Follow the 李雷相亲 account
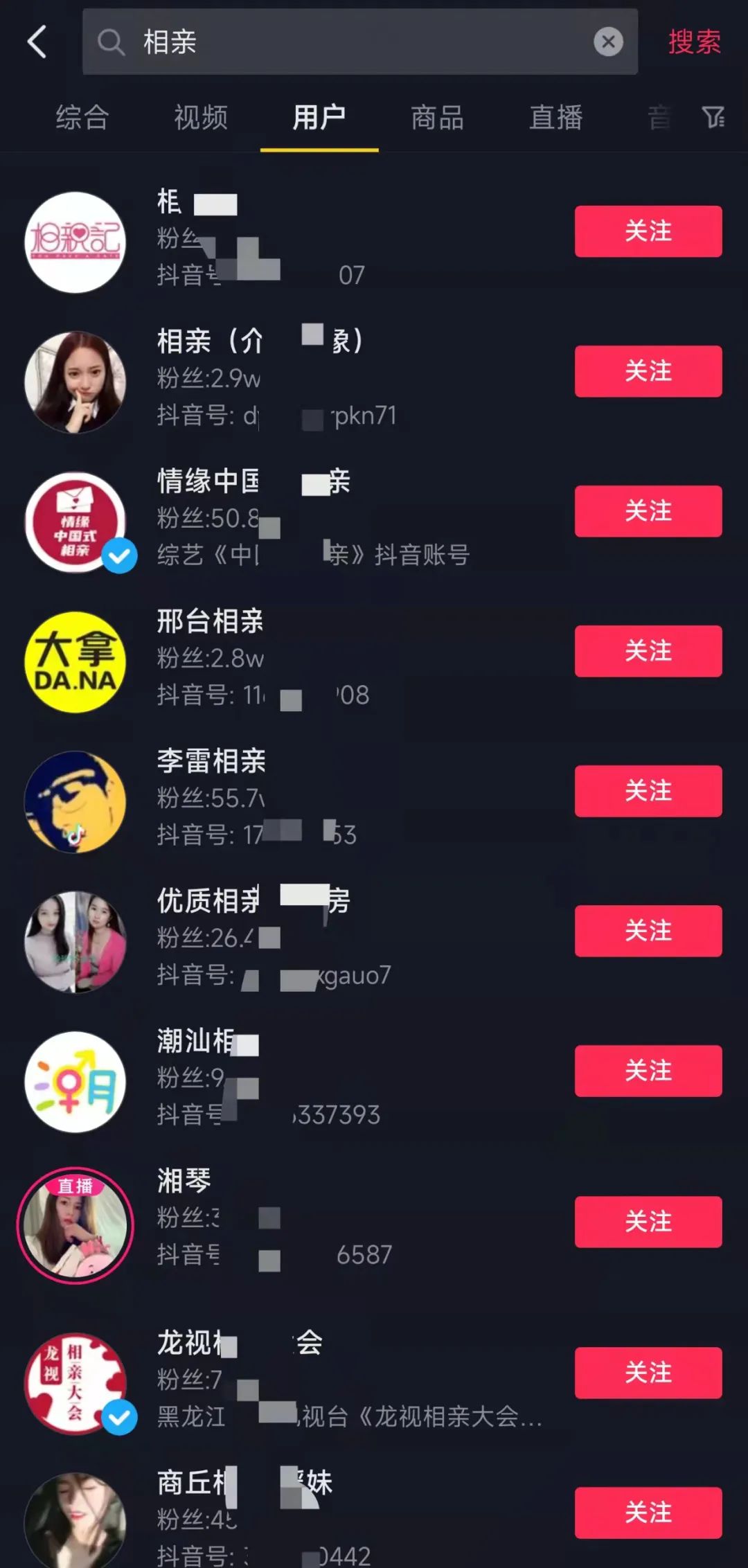Viewport: 748px width, 1568px height. [x=648, y=791]
